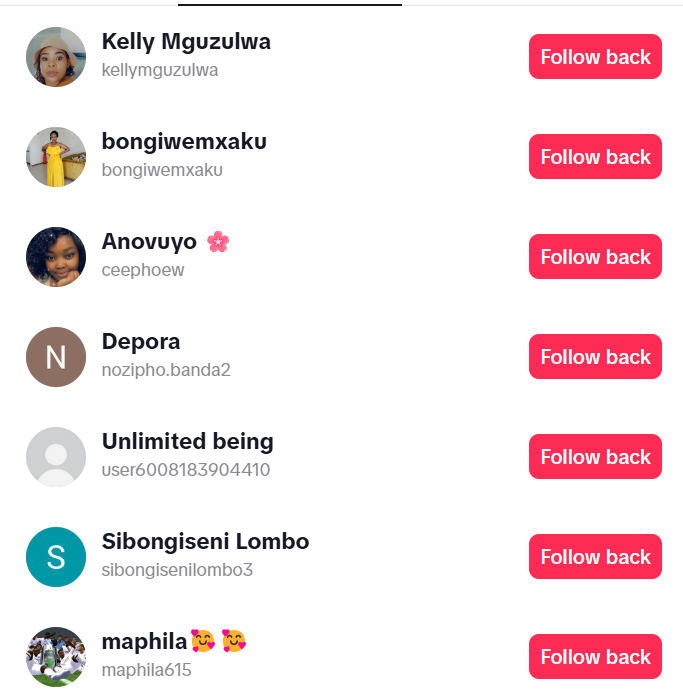Follow back Anovuyo
Image resolution: width=683 pixels, height=693 pixels.
point(595,257)
